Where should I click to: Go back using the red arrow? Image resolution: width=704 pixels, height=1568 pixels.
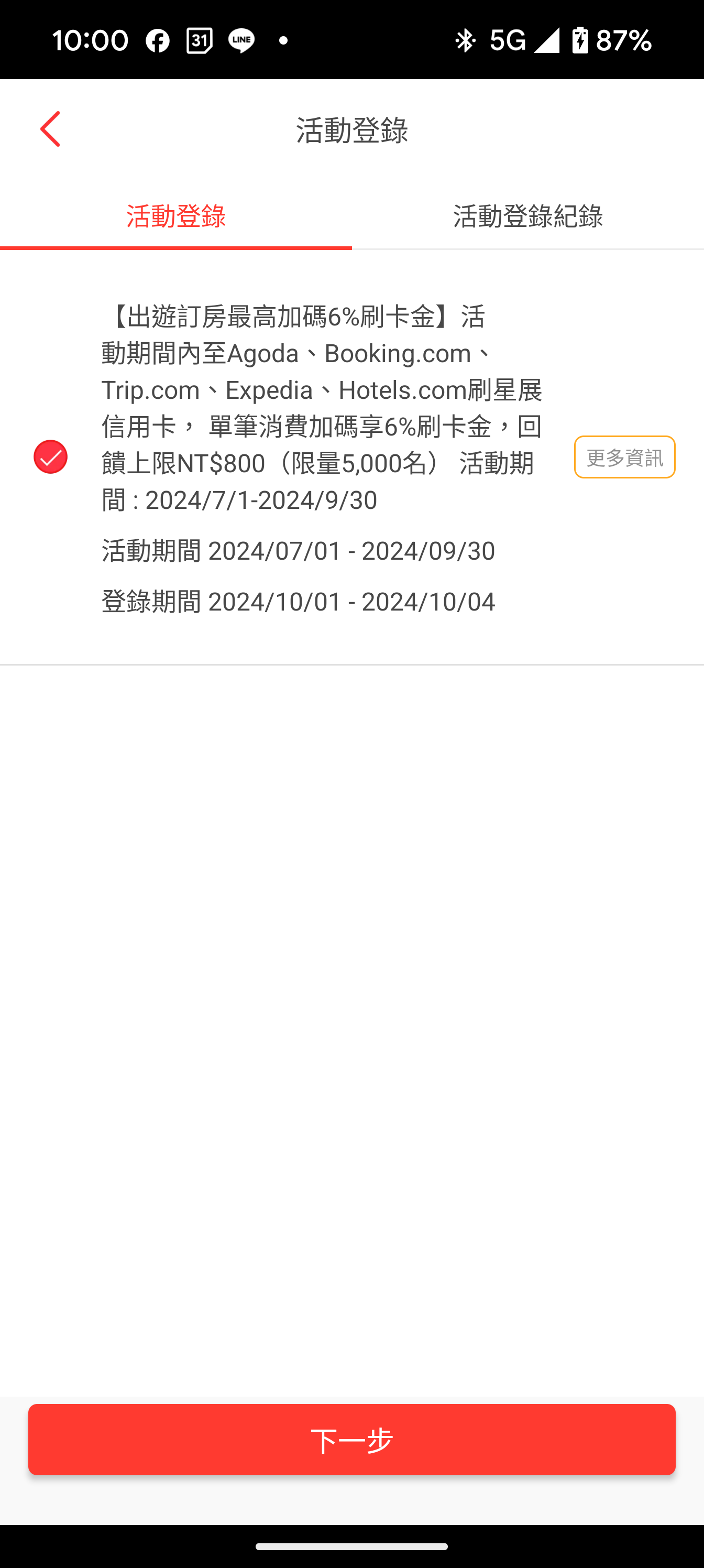pyautogui.click(x=50, y=129)
